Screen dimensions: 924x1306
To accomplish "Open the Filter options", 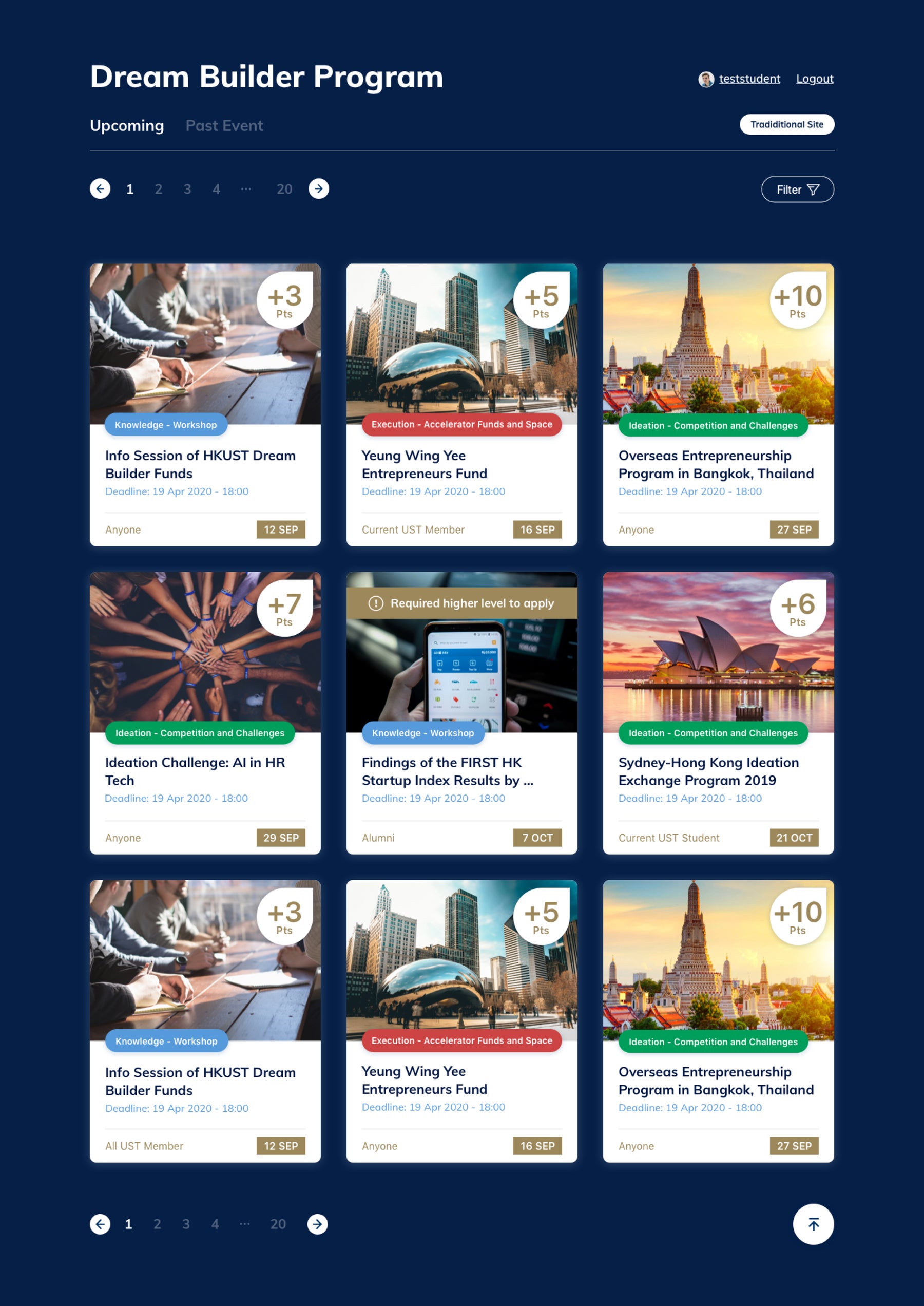I will (797, 190).
